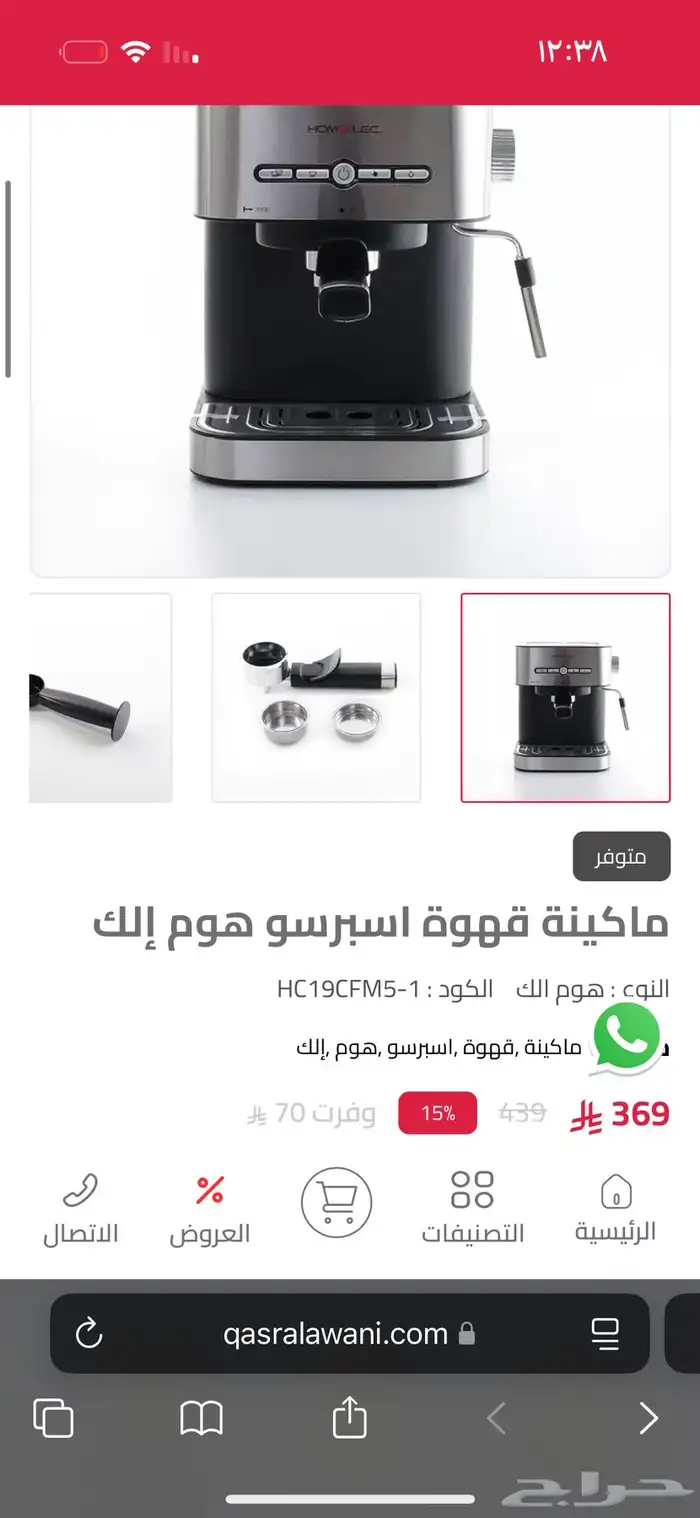The width and height of the screenshot is (700, 1518).
Task: Switch to the العروض offers tab
Action: tap(210, 1210)
